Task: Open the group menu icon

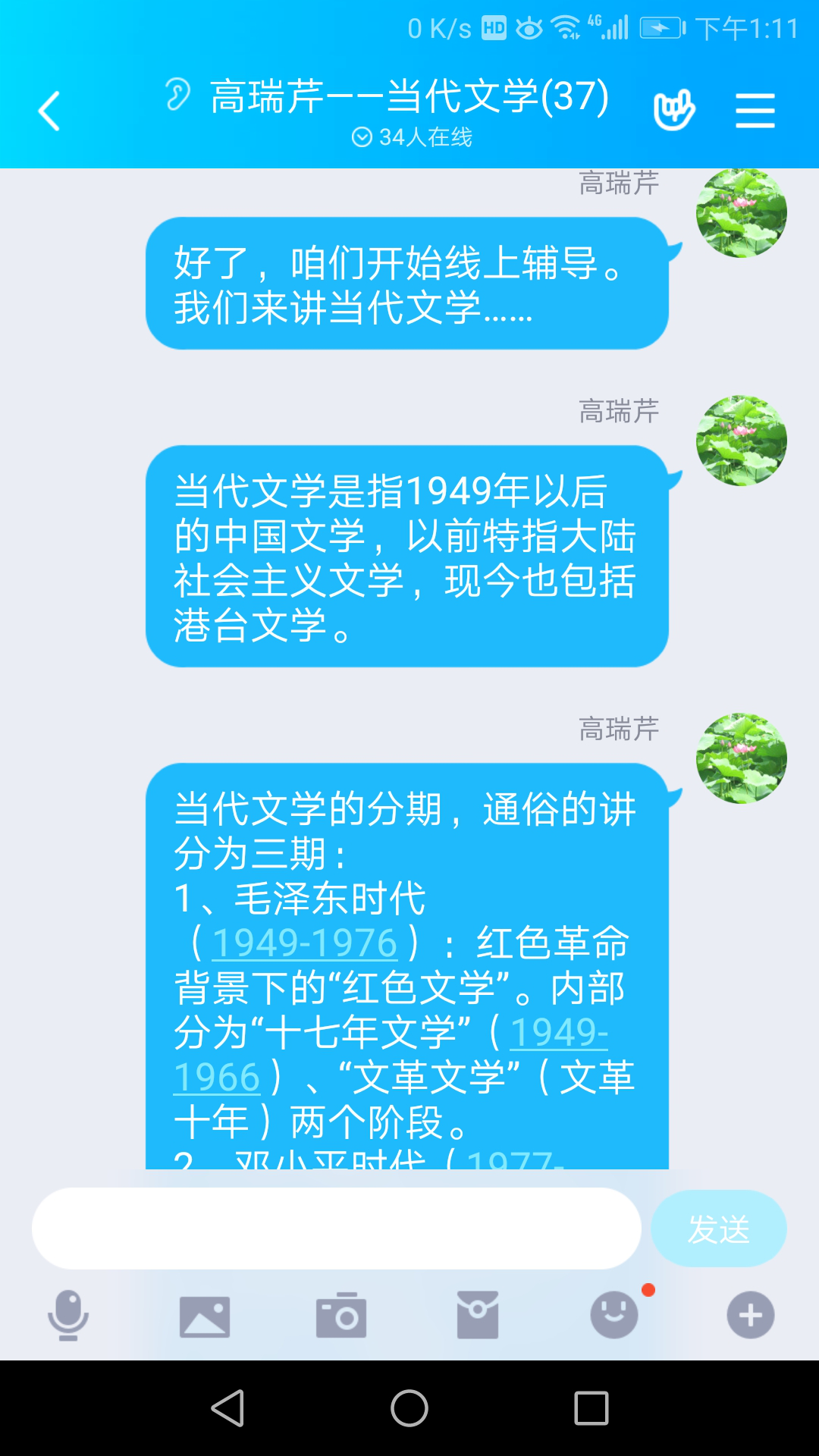Action: pos(755,111)
